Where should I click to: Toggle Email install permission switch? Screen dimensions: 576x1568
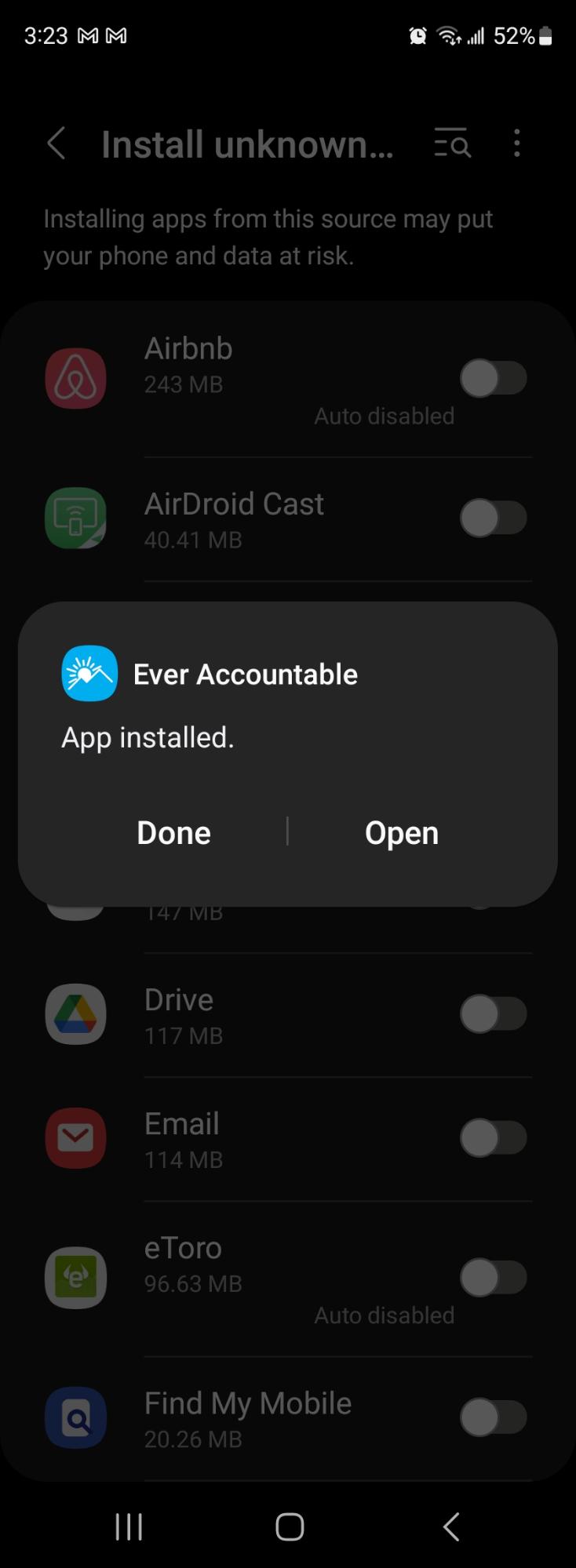[494, 1137]
